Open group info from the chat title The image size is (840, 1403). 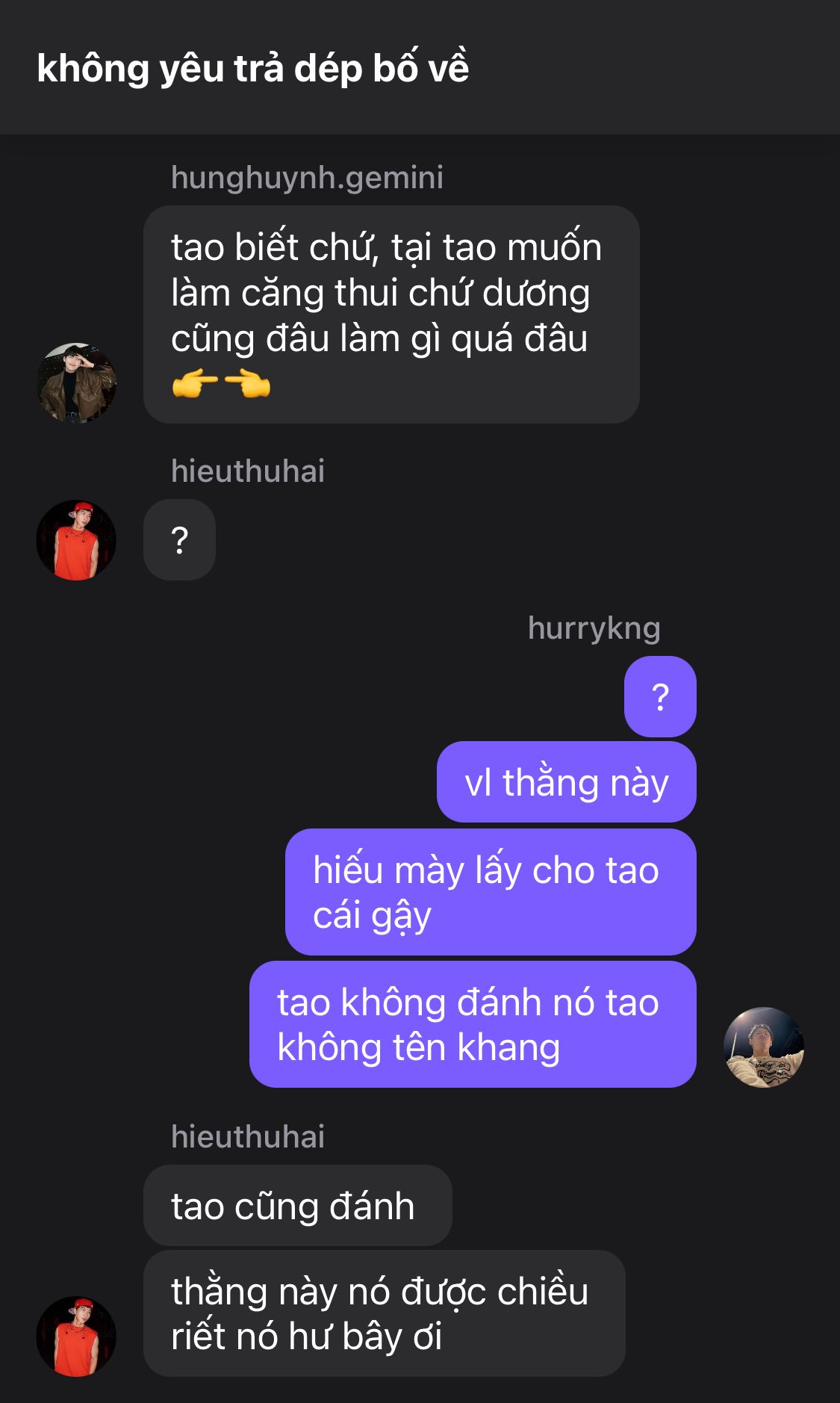pyautogui.click(x=252, y=69)
